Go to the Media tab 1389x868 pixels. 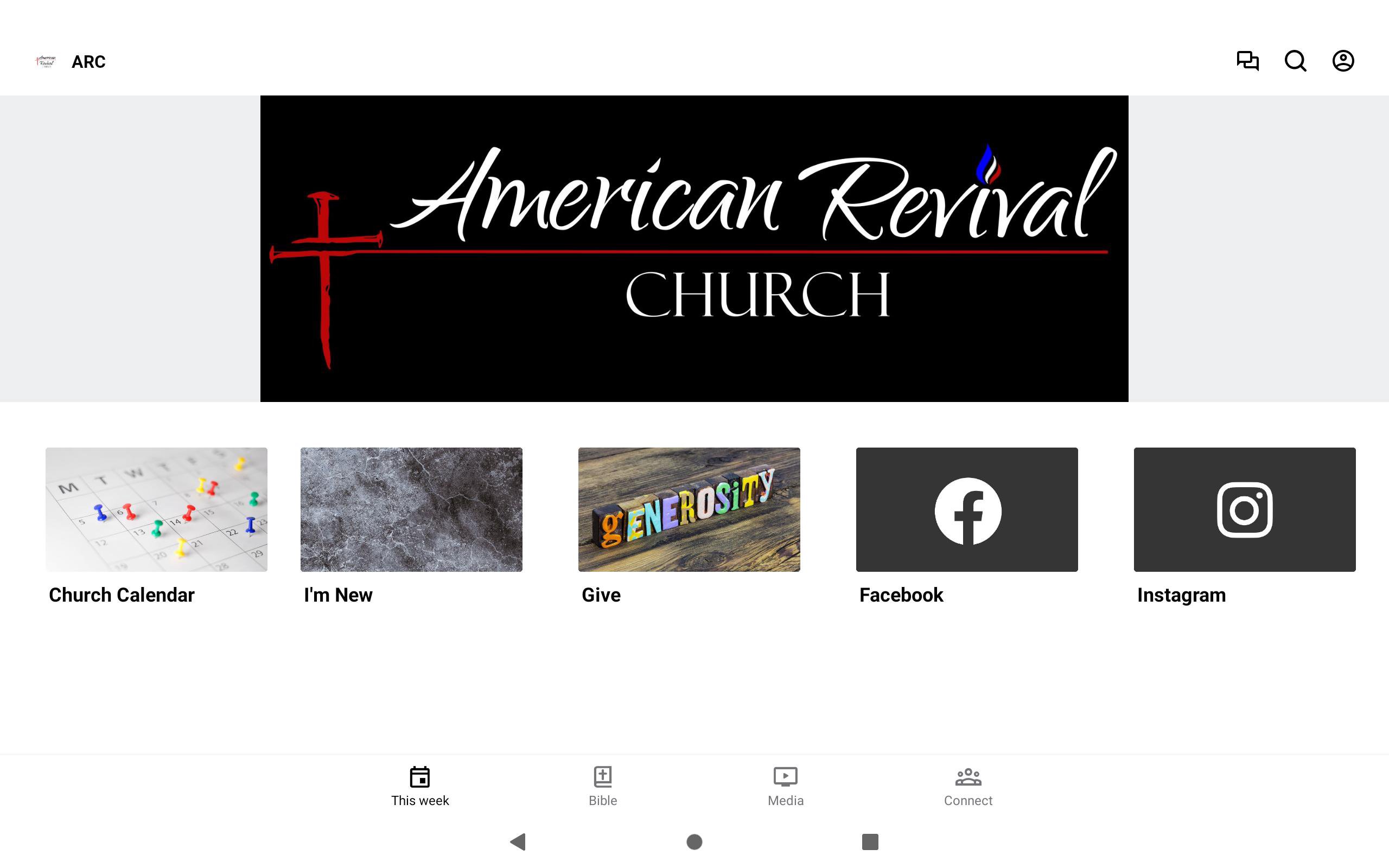tap(785, 787)
